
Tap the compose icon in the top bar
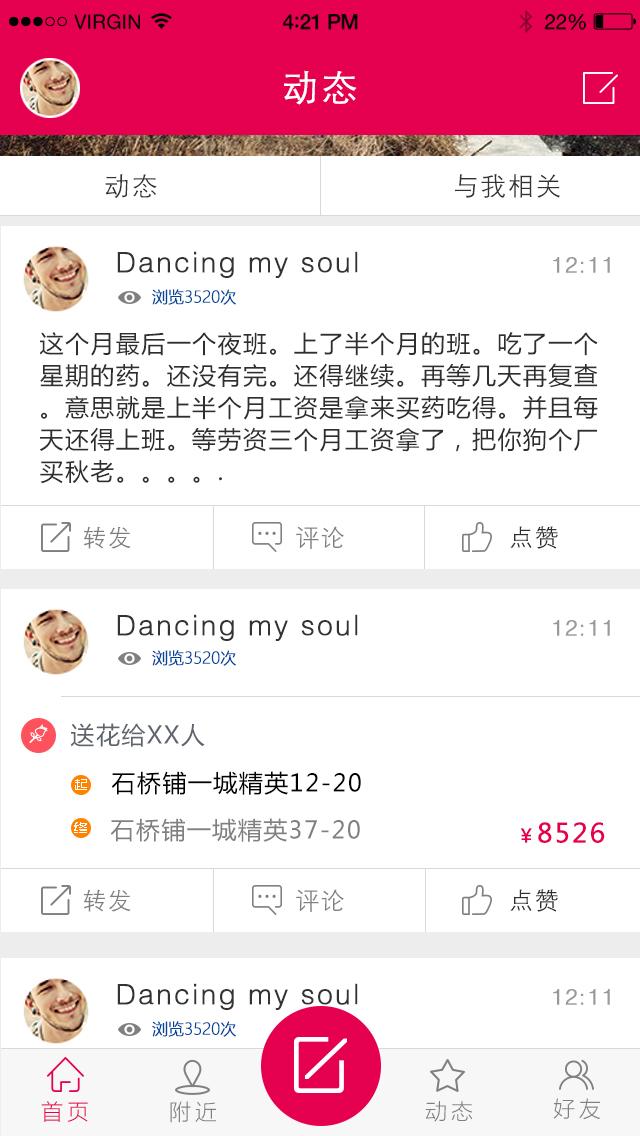pos(599,88)
